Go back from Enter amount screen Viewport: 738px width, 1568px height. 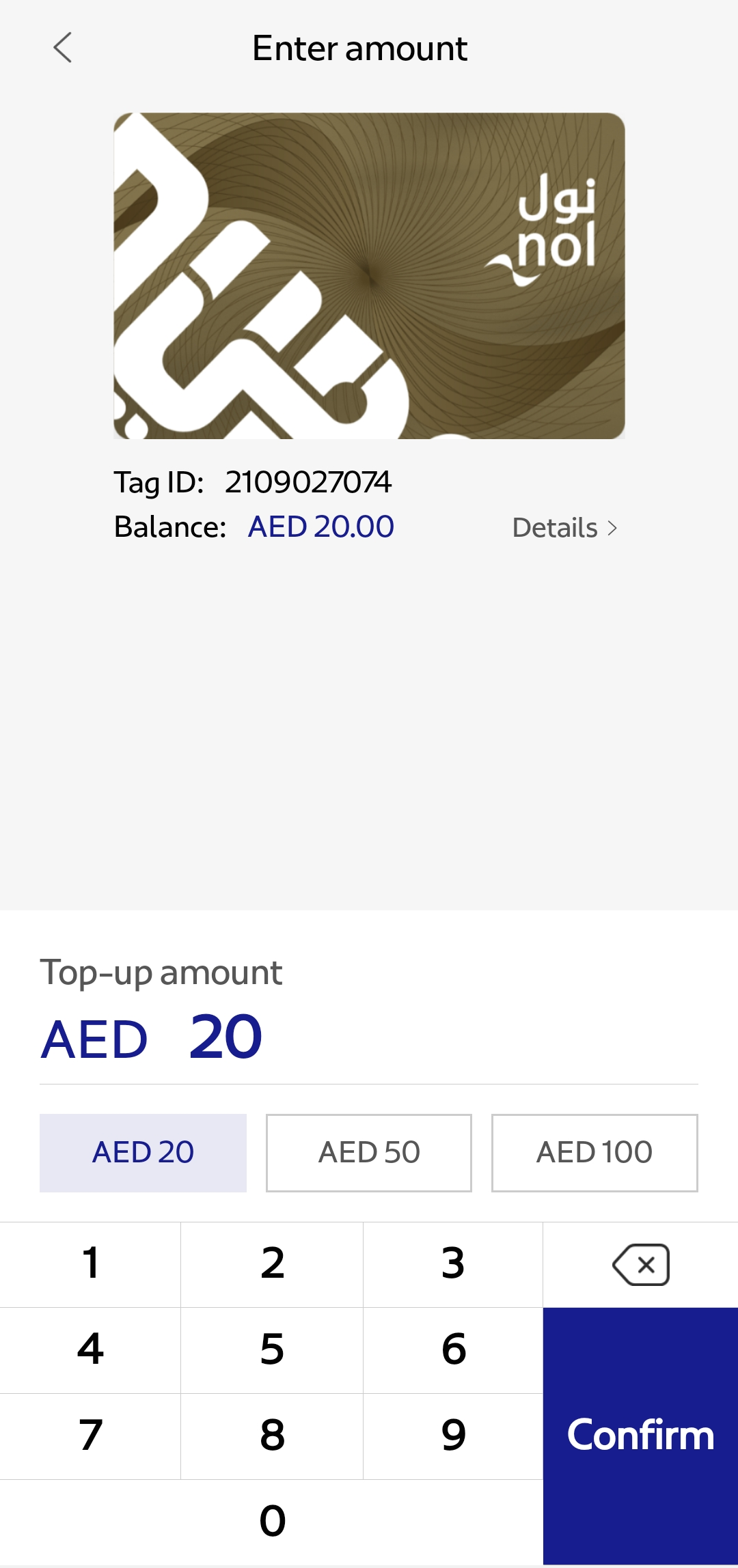click(x=62, y=48)
